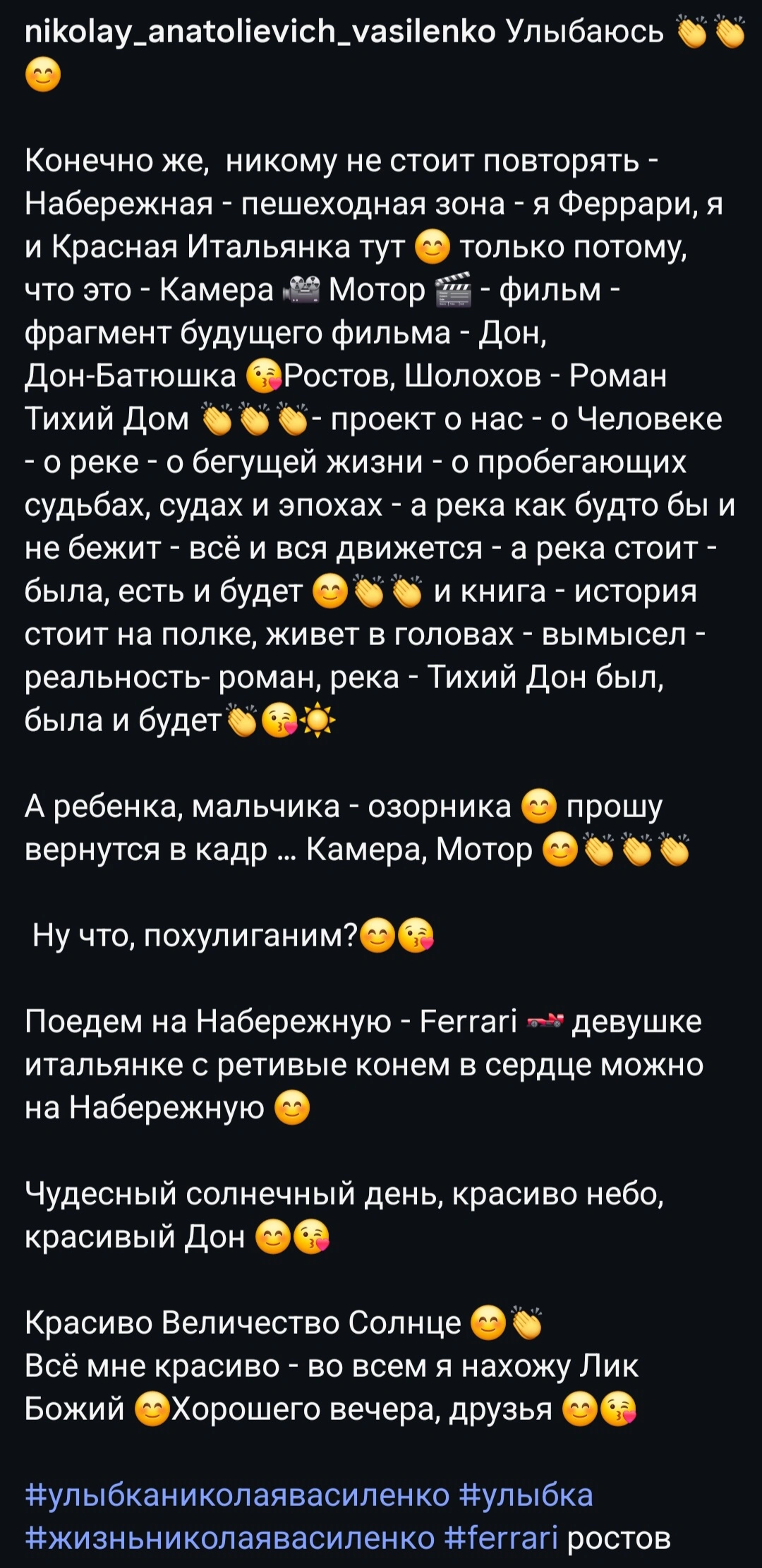Open nikolay_anatolievich_vasilenko's profile from the username

260,31
